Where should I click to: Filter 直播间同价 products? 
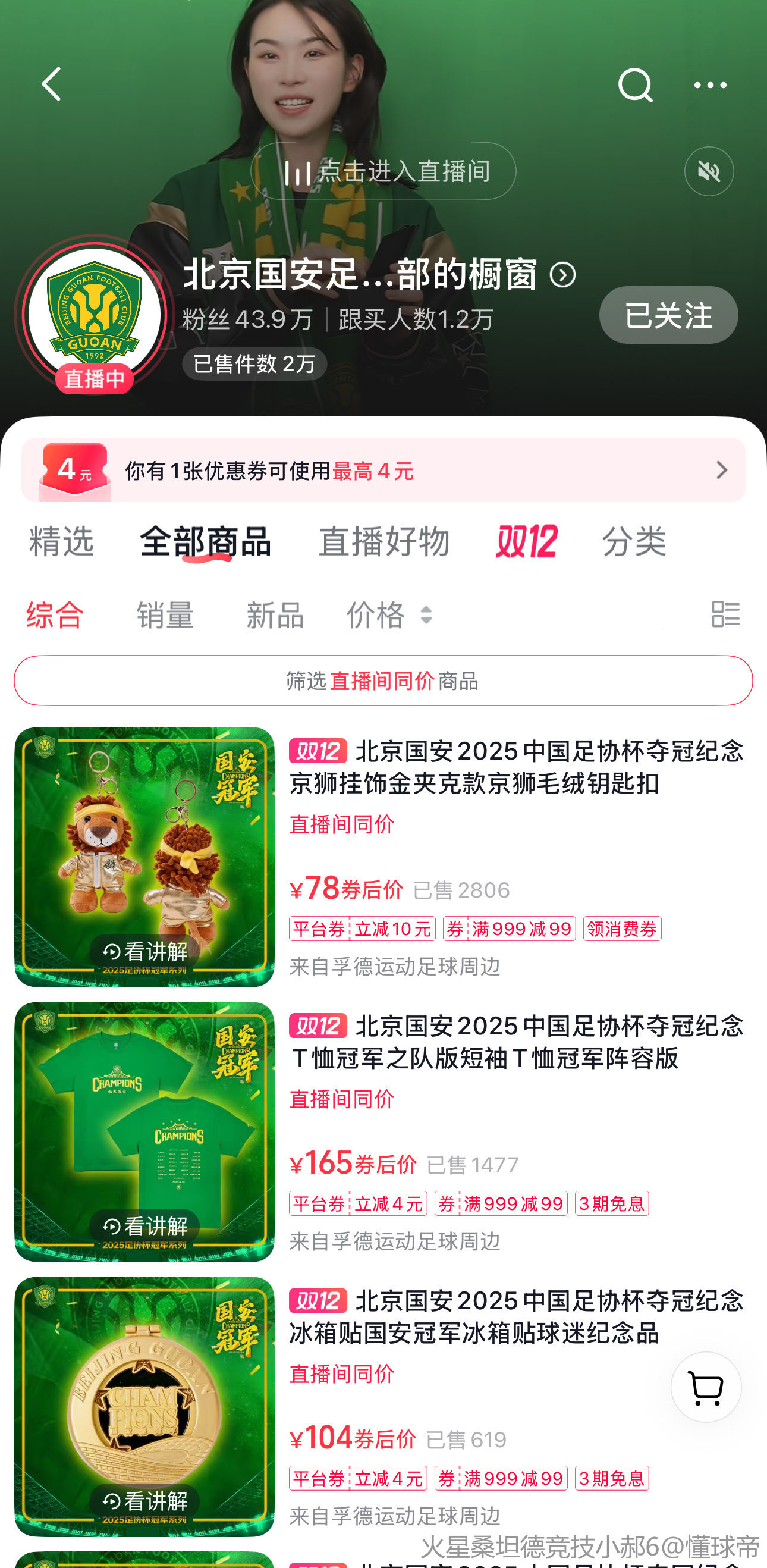[383, 680]
